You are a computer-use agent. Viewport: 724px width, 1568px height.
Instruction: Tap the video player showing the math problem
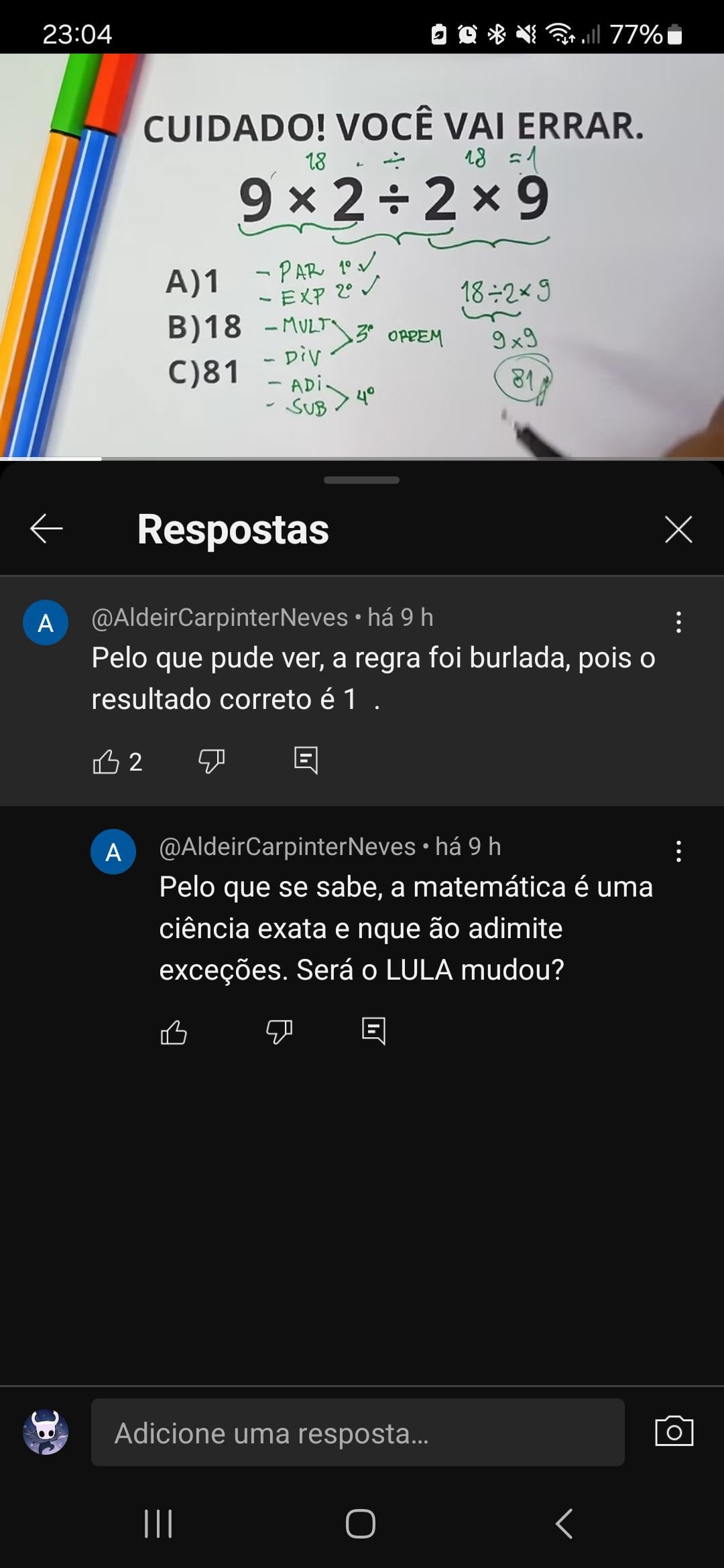click(x=362, y=255)
